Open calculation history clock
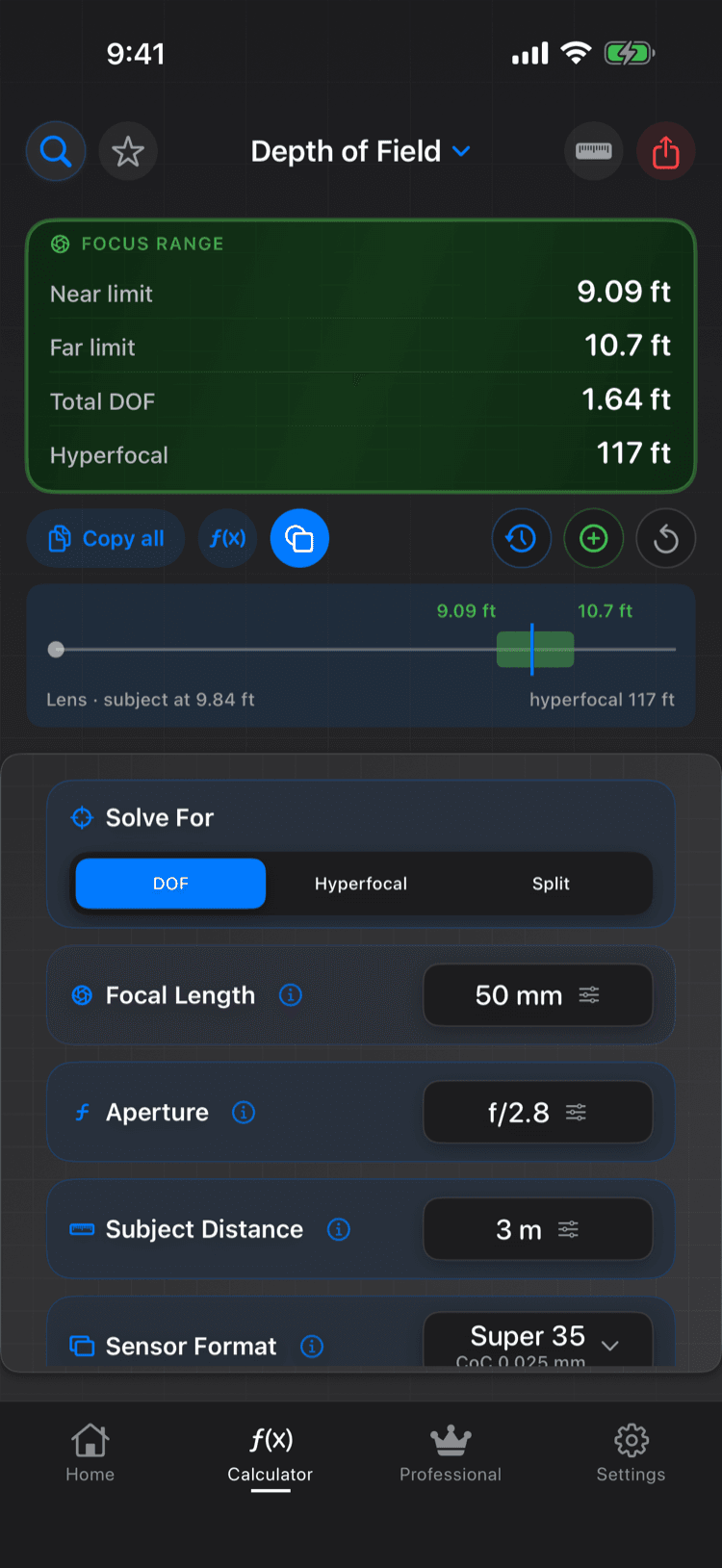The width and height of the screenshot is (722, 1568). [522, 538]
